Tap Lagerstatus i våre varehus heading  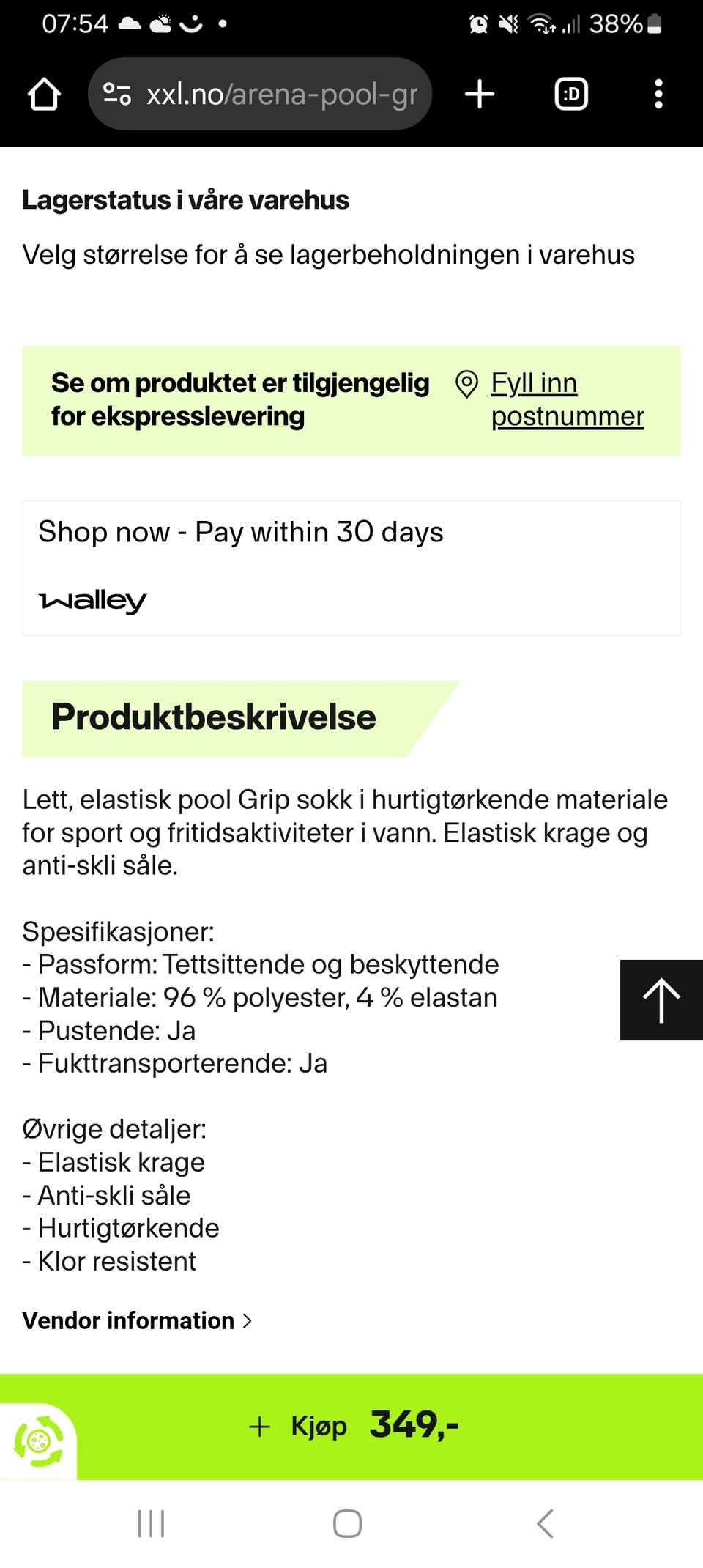[185, 199]
